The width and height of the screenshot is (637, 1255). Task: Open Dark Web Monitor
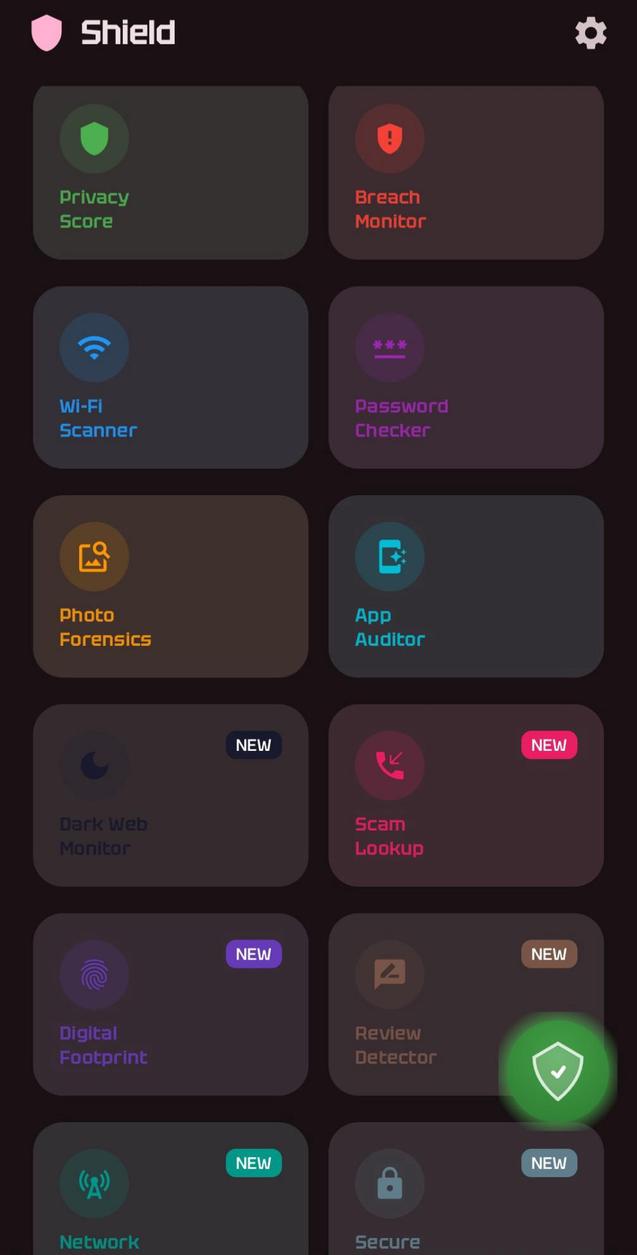170,795
